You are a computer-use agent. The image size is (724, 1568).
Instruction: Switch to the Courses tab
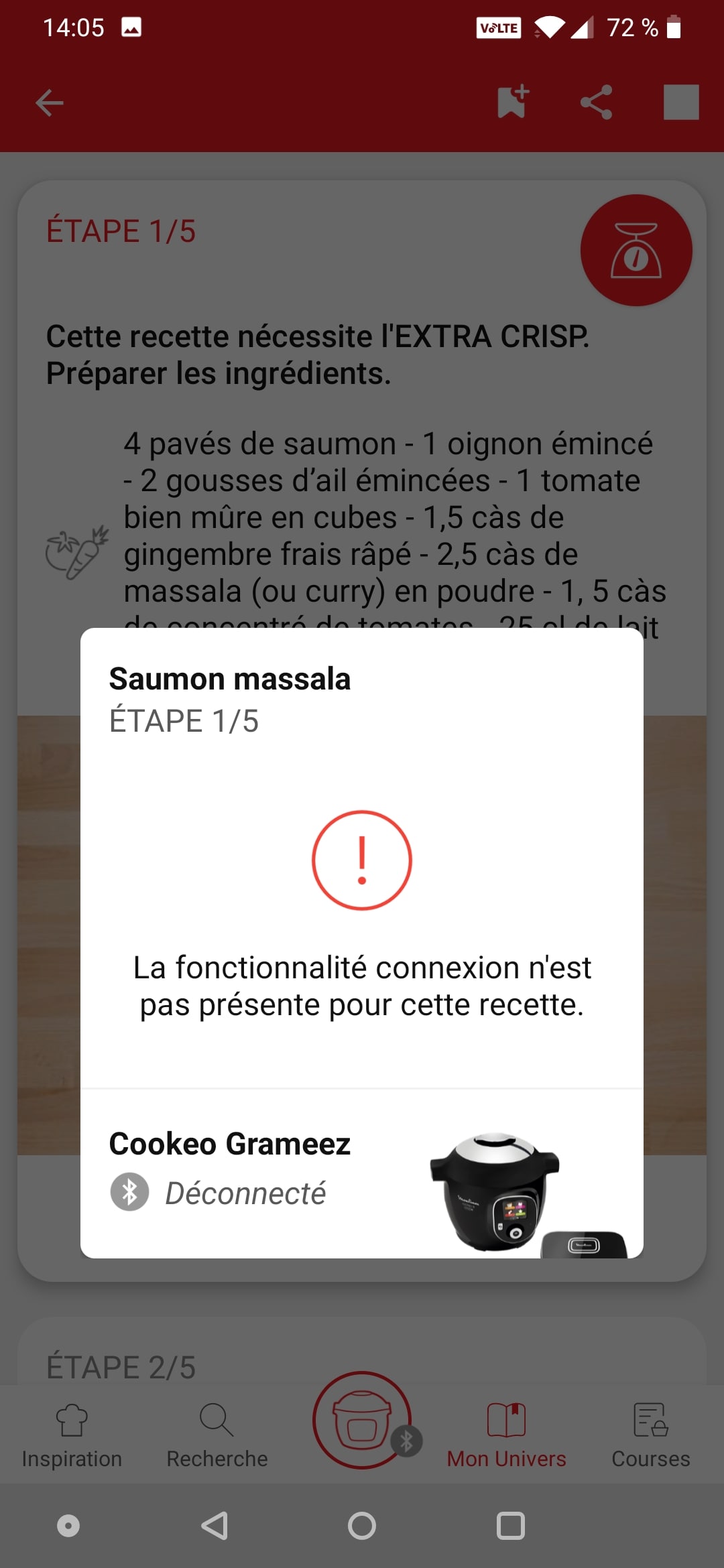650,1435
